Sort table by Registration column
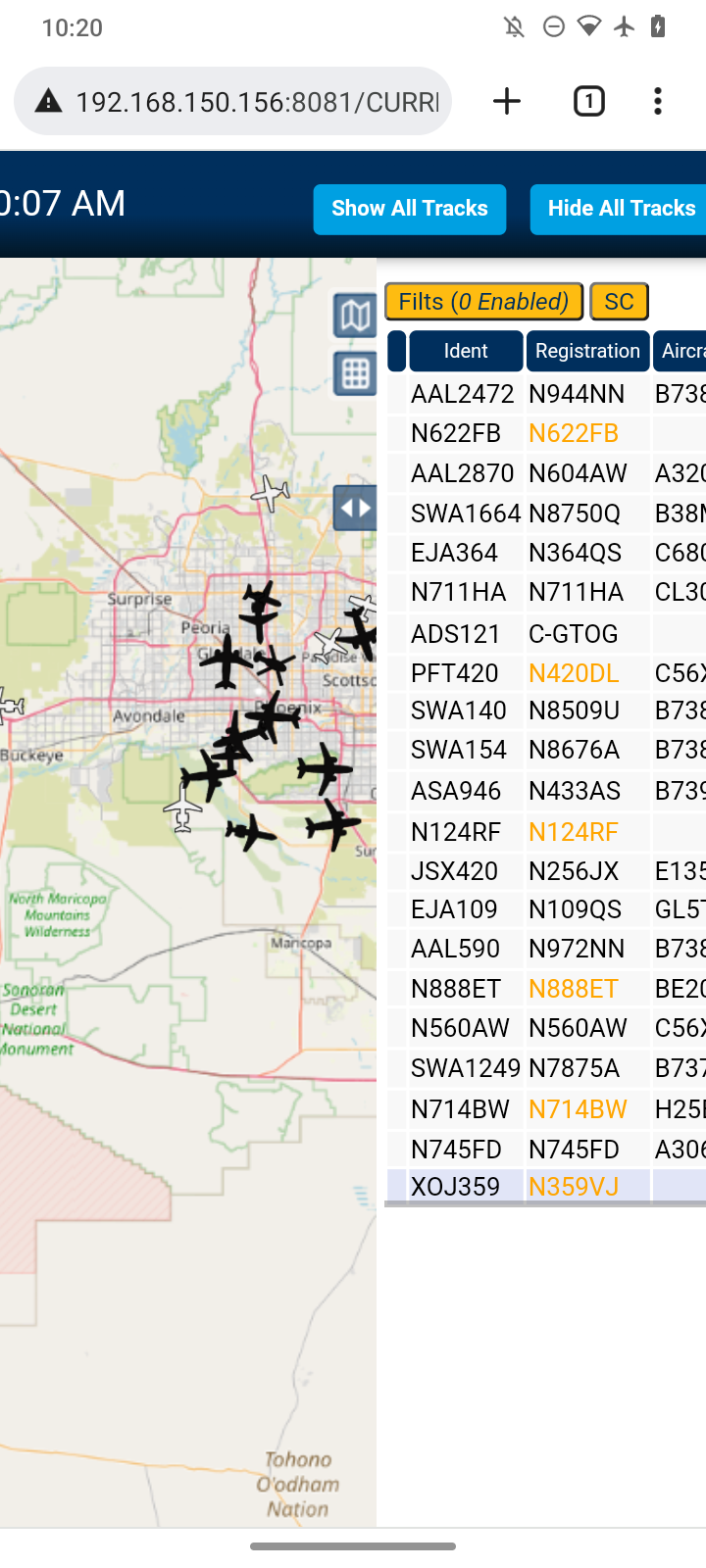Screen dimensions: 706x1568 [587, 351]
